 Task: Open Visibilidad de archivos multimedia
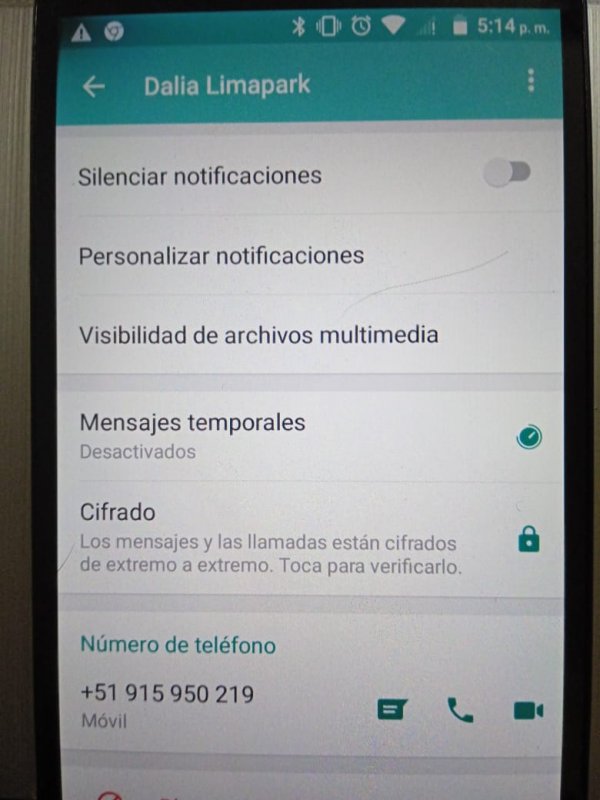coord(258,334)
